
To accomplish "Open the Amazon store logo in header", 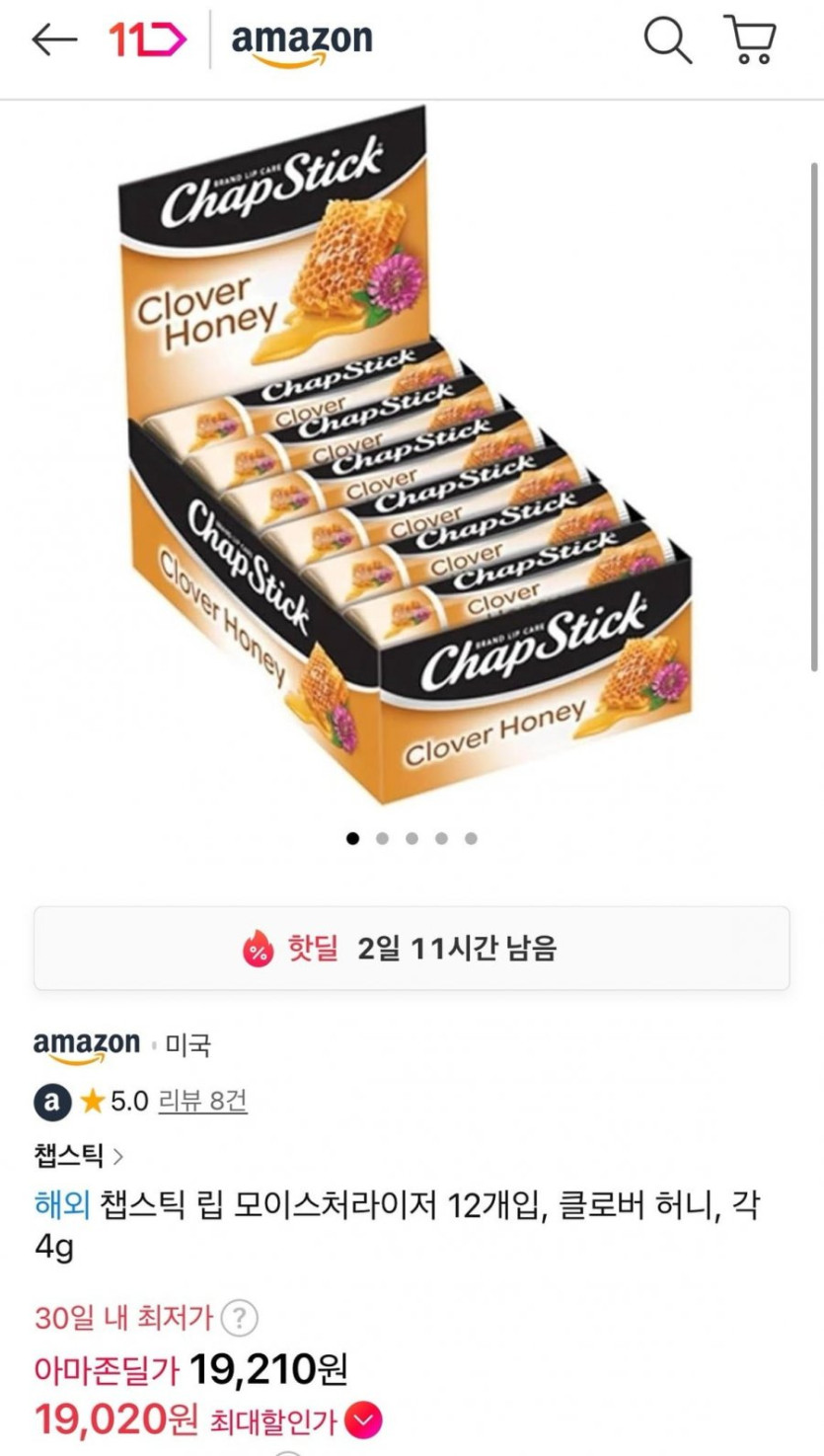I will tap(301, 43).
